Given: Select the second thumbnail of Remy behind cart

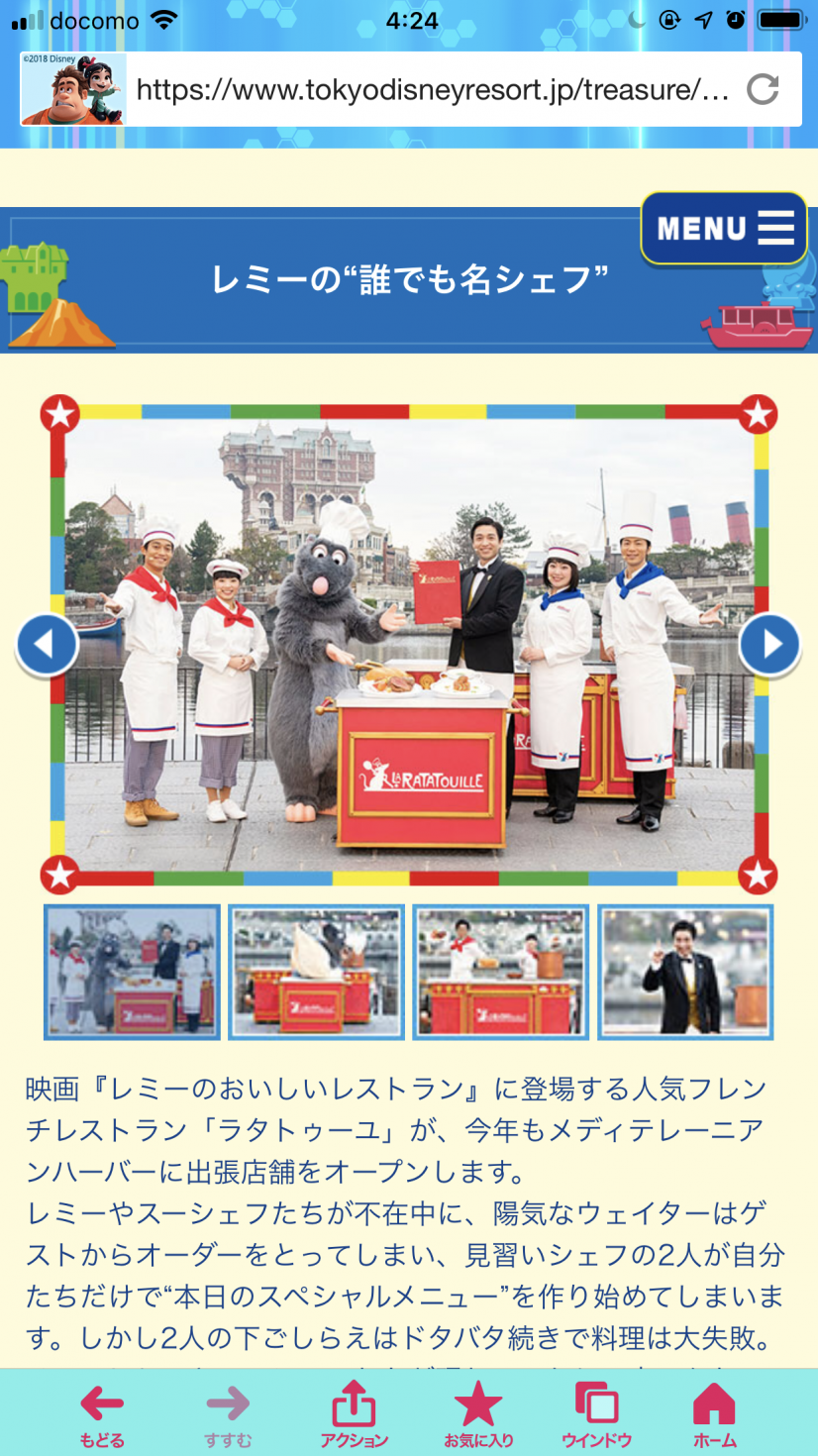Looking at the screenshot, I should pyautogui.click(x=316, y=972).
